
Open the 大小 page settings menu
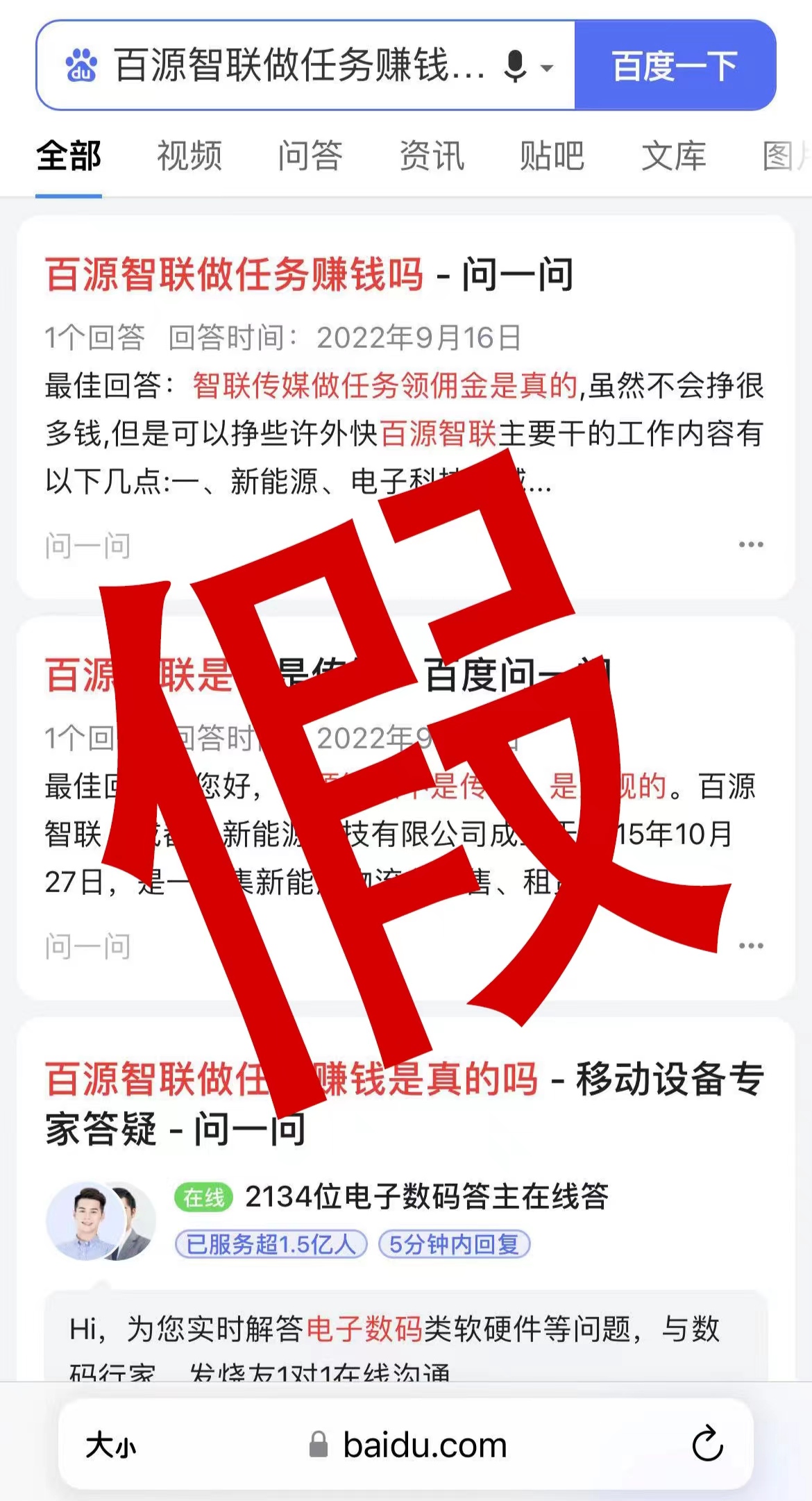(110, 1445)
